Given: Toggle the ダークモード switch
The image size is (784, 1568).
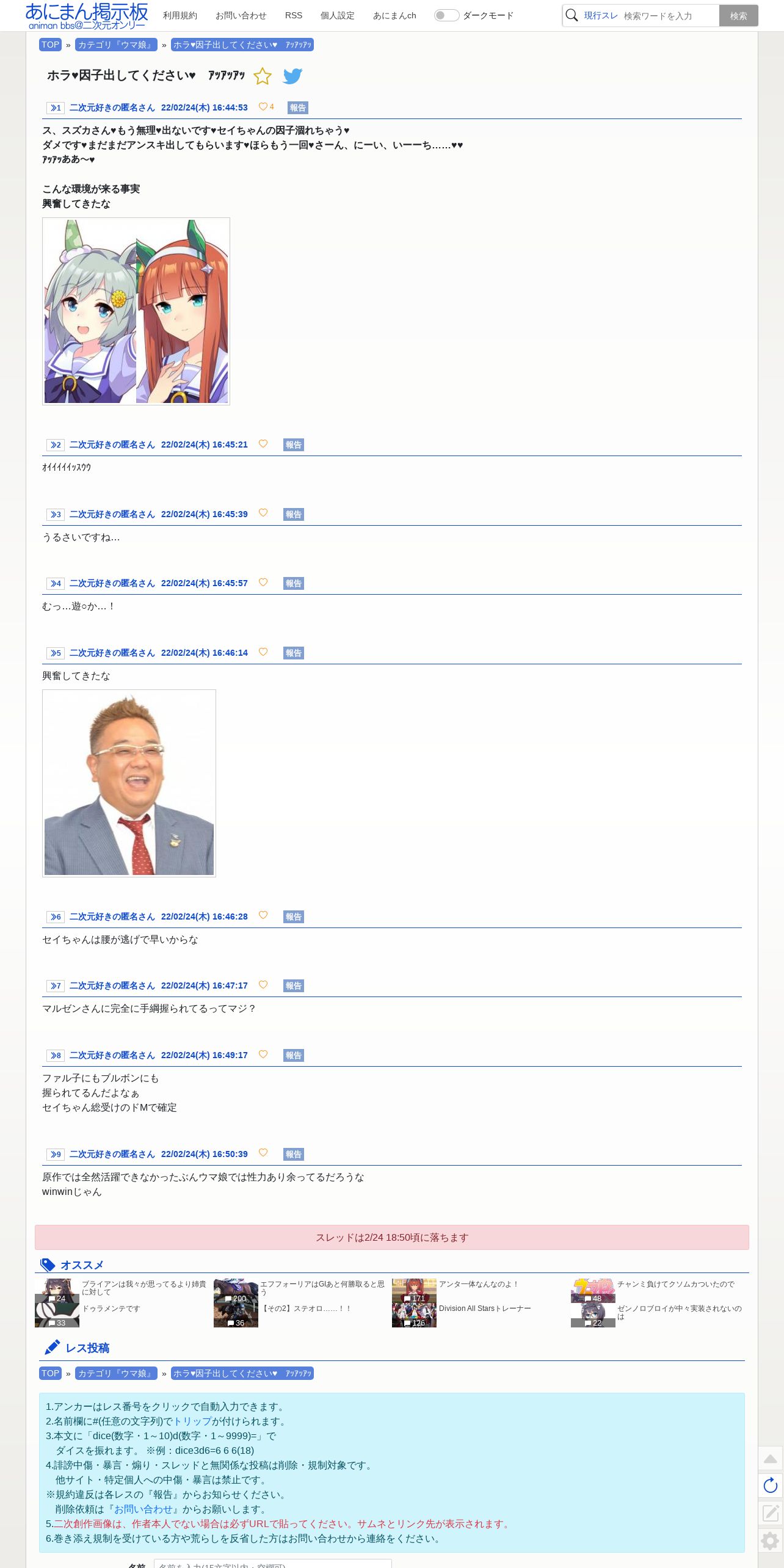Looking at the screenshot, I should (x=446, y=15).
